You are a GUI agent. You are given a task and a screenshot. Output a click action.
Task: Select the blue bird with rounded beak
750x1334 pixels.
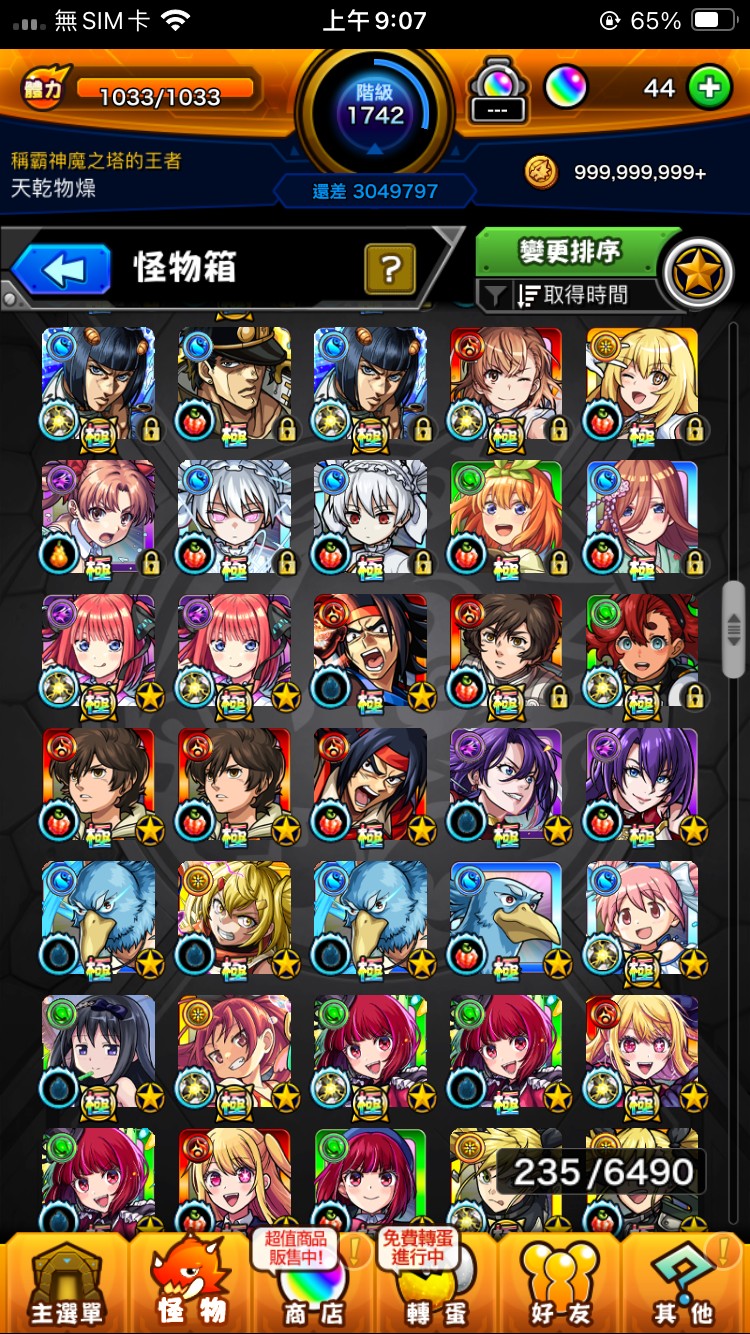pyautogui.click(x=506, y=918)
